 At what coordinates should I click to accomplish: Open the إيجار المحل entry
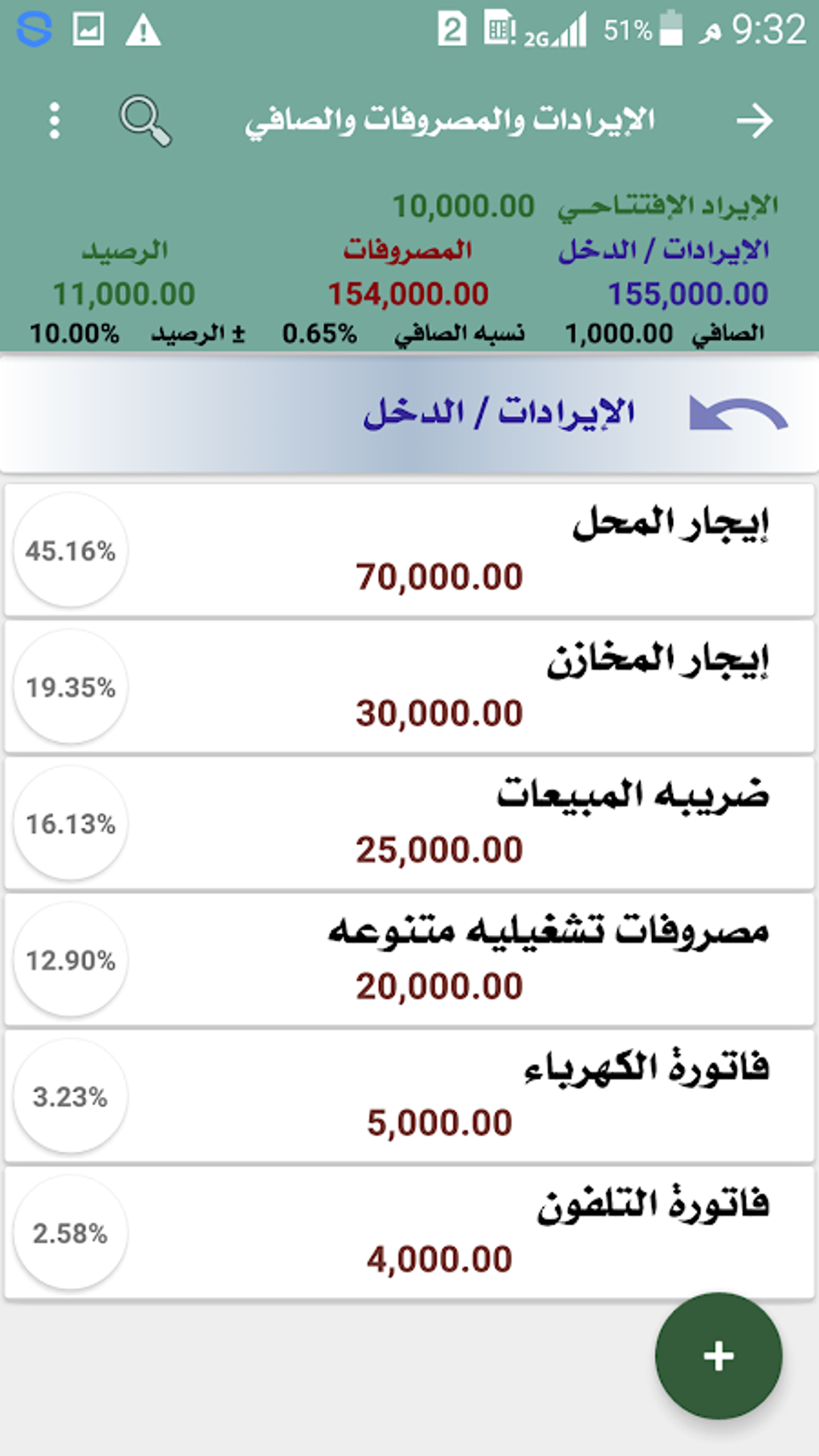coord(409,551)
